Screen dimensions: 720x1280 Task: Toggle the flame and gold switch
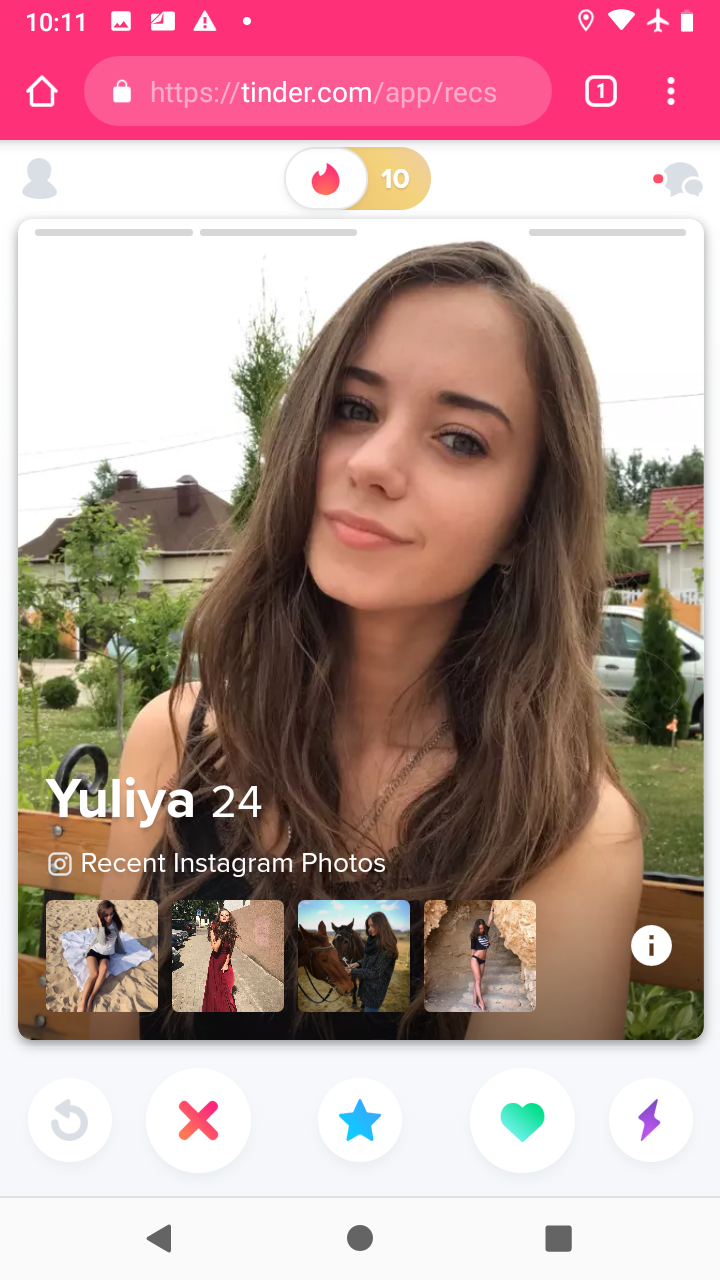[358, 179]
